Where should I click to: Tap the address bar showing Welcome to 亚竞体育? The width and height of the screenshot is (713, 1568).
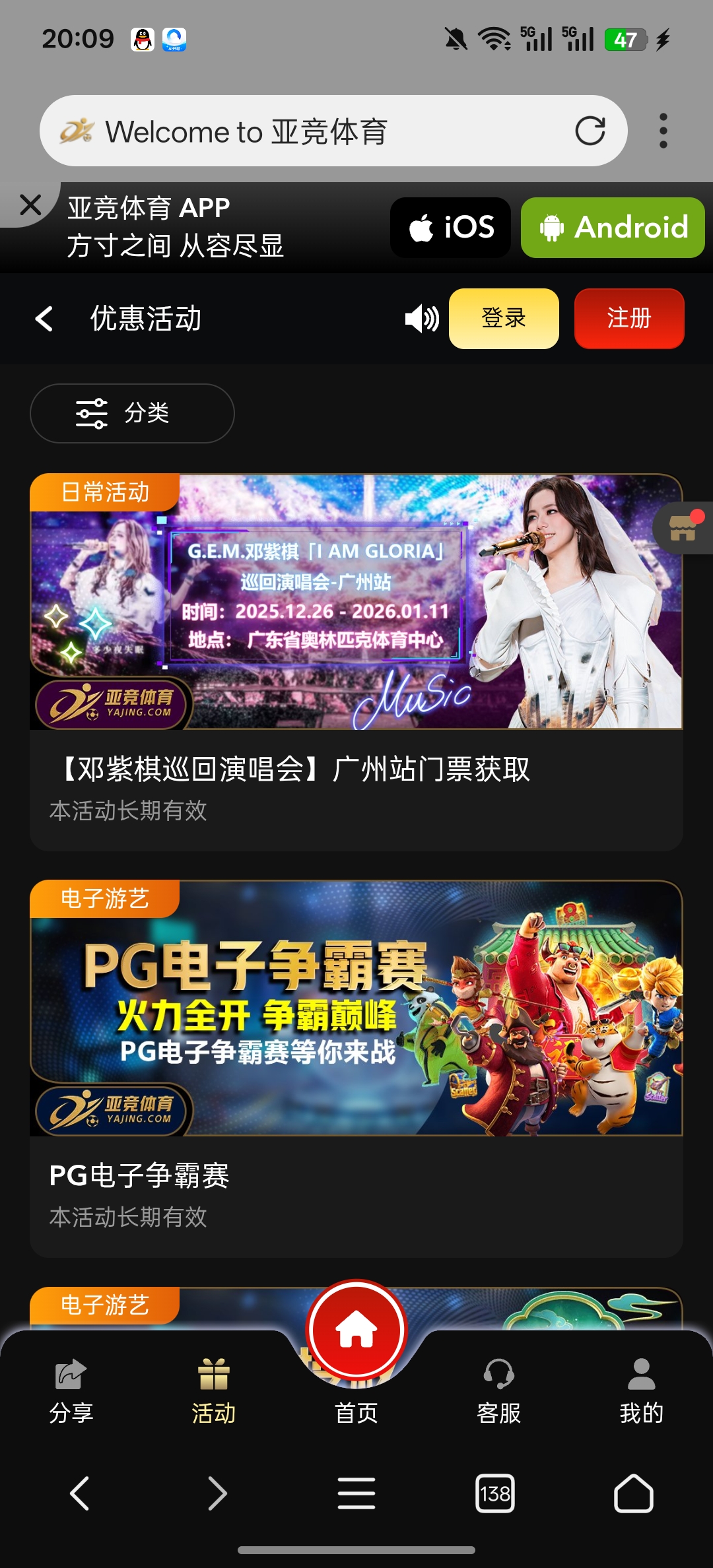point(317,131)
